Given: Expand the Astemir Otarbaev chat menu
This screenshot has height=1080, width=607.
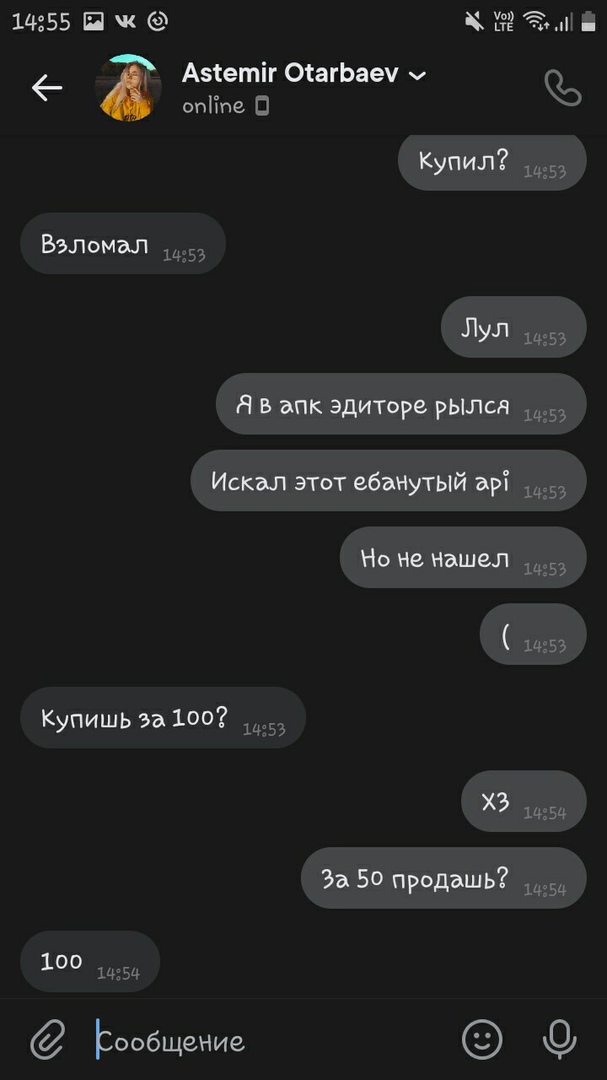Looking at the screenshot, I should (x=418, y=75).
